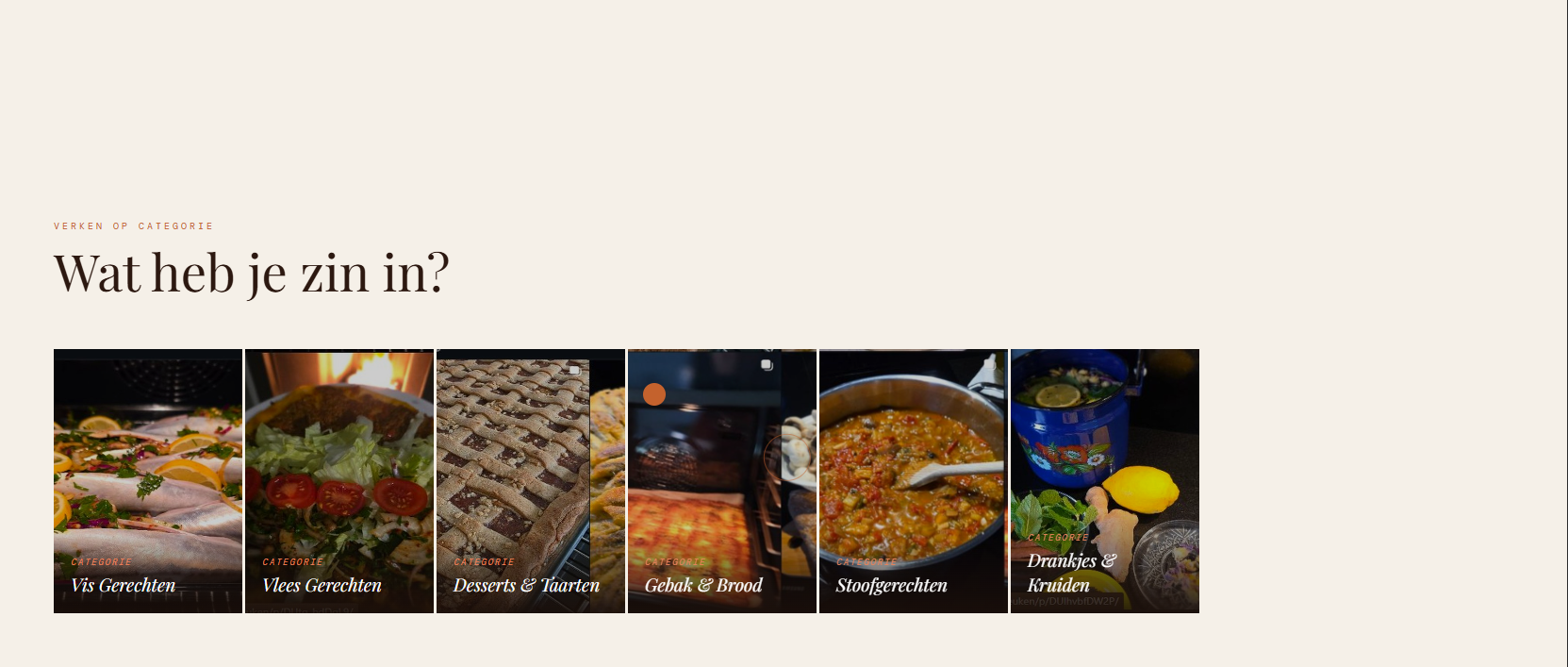View the Desserts & Taarten category
This screenshot has width=1568, height=667.
[531, 481]
